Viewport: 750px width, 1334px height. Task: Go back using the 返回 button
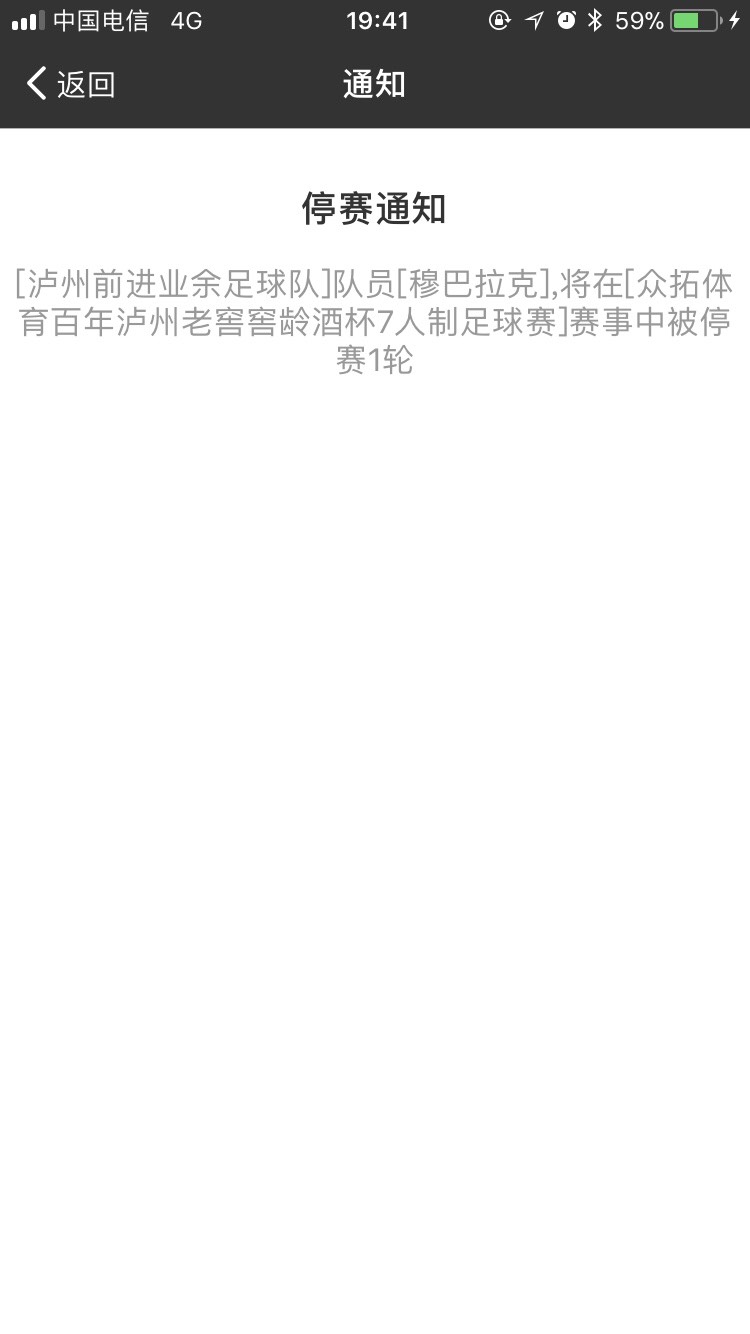pos(71,84)
